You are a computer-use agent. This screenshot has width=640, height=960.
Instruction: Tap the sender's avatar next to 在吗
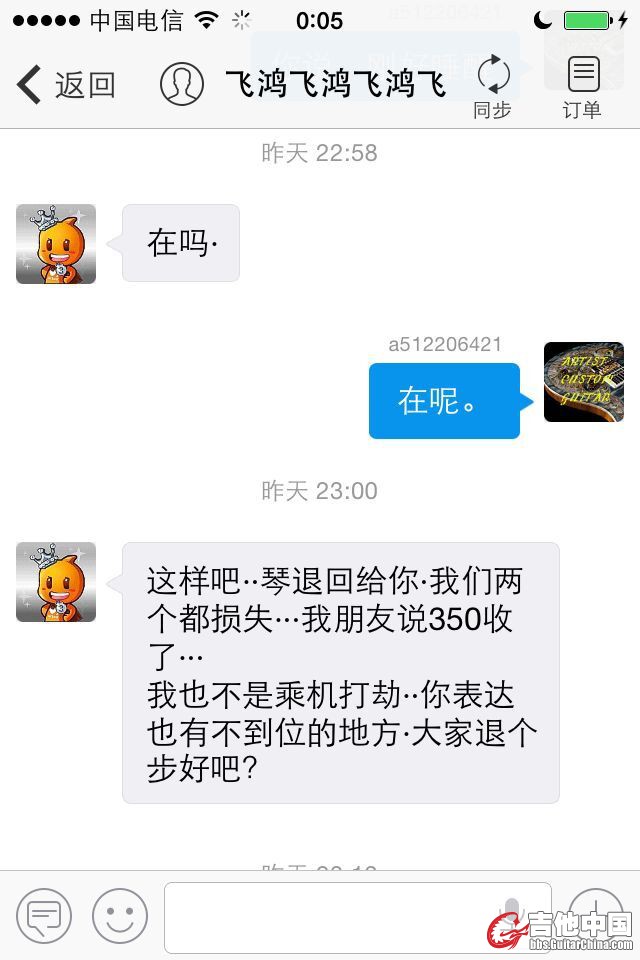pyautogui.click(x=56, y=244)
